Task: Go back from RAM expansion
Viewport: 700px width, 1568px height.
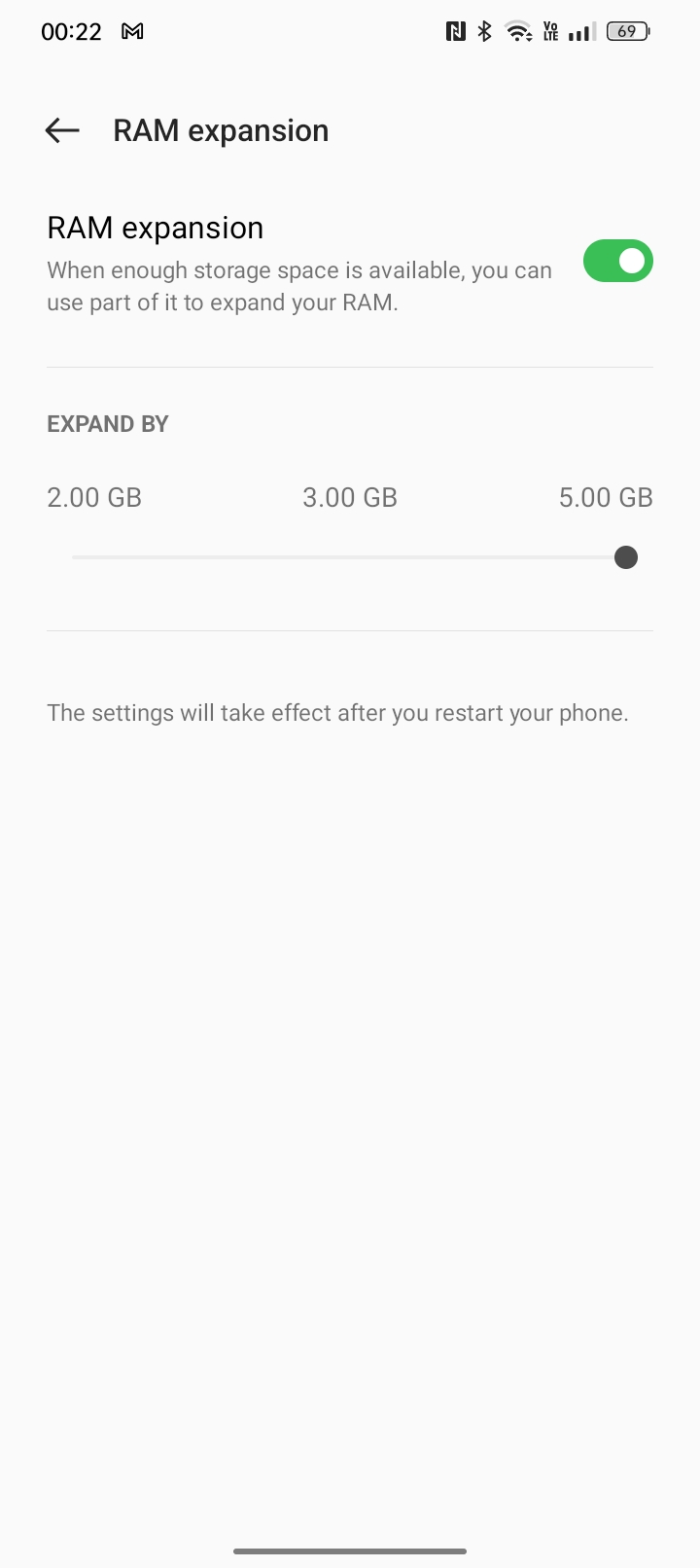Action: coord(62,130)
